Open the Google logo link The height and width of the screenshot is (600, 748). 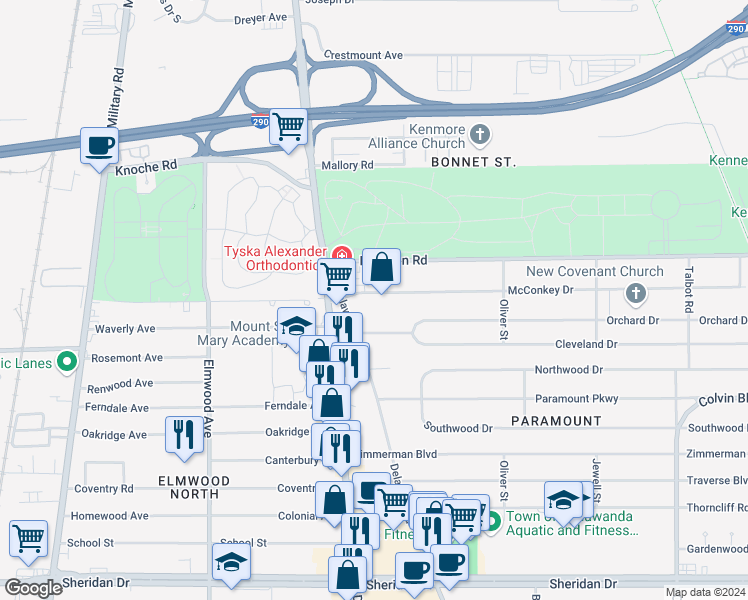pos(33,588)
